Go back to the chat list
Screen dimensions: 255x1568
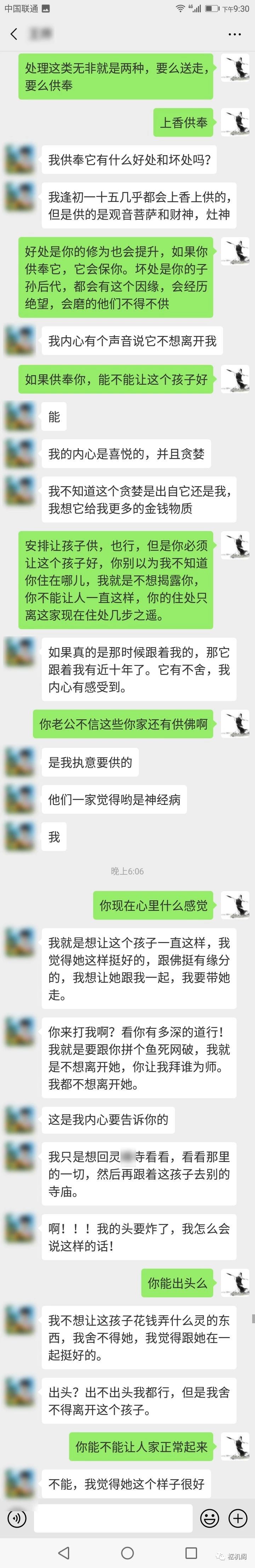click(14, 34)
